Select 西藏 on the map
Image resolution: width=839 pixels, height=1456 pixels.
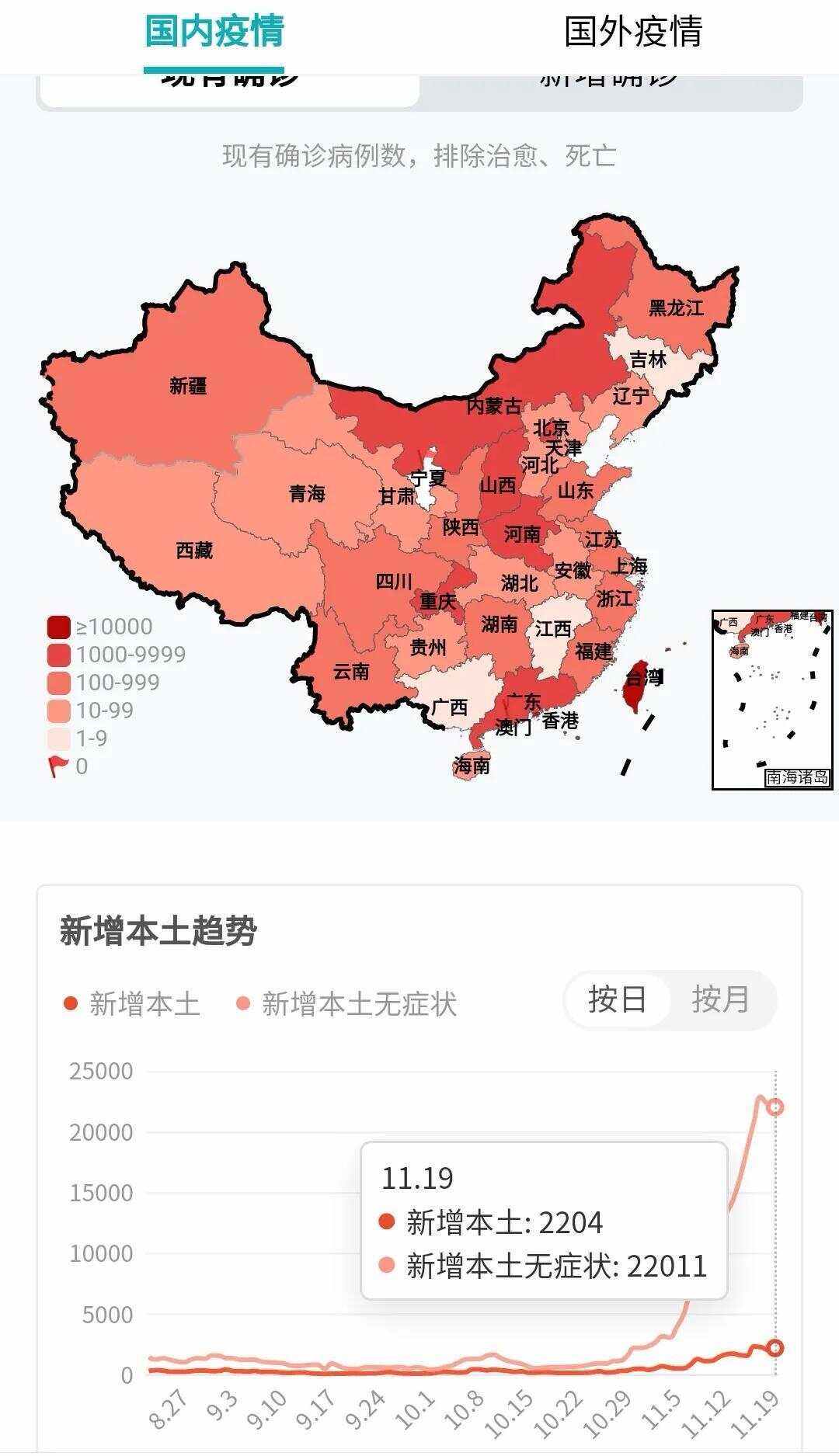pos(194,551)
